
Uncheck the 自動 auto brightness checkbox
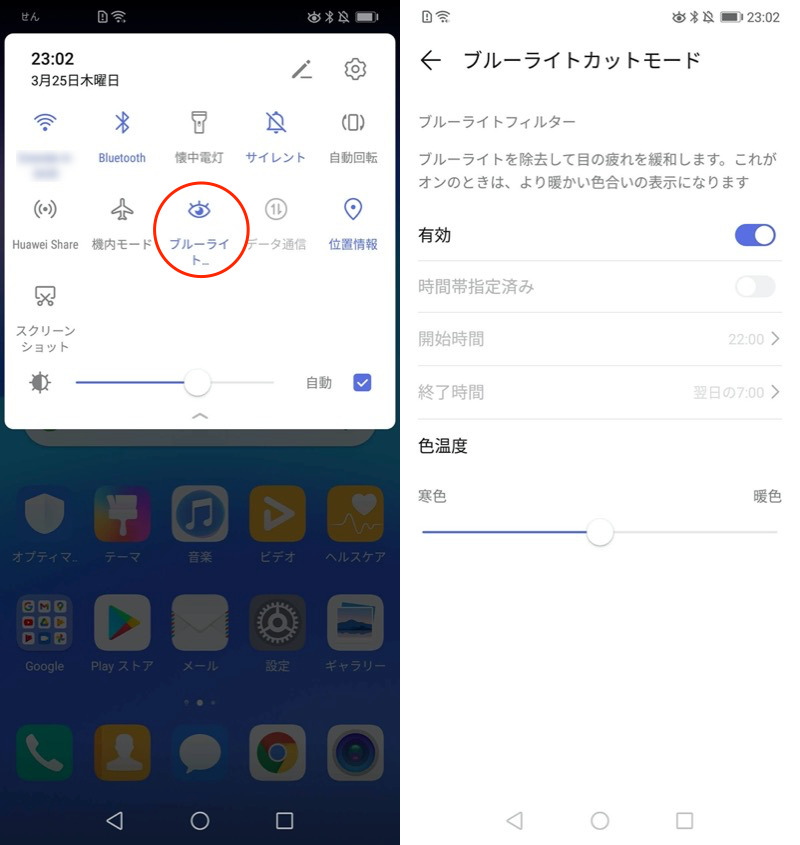point(362,382)
